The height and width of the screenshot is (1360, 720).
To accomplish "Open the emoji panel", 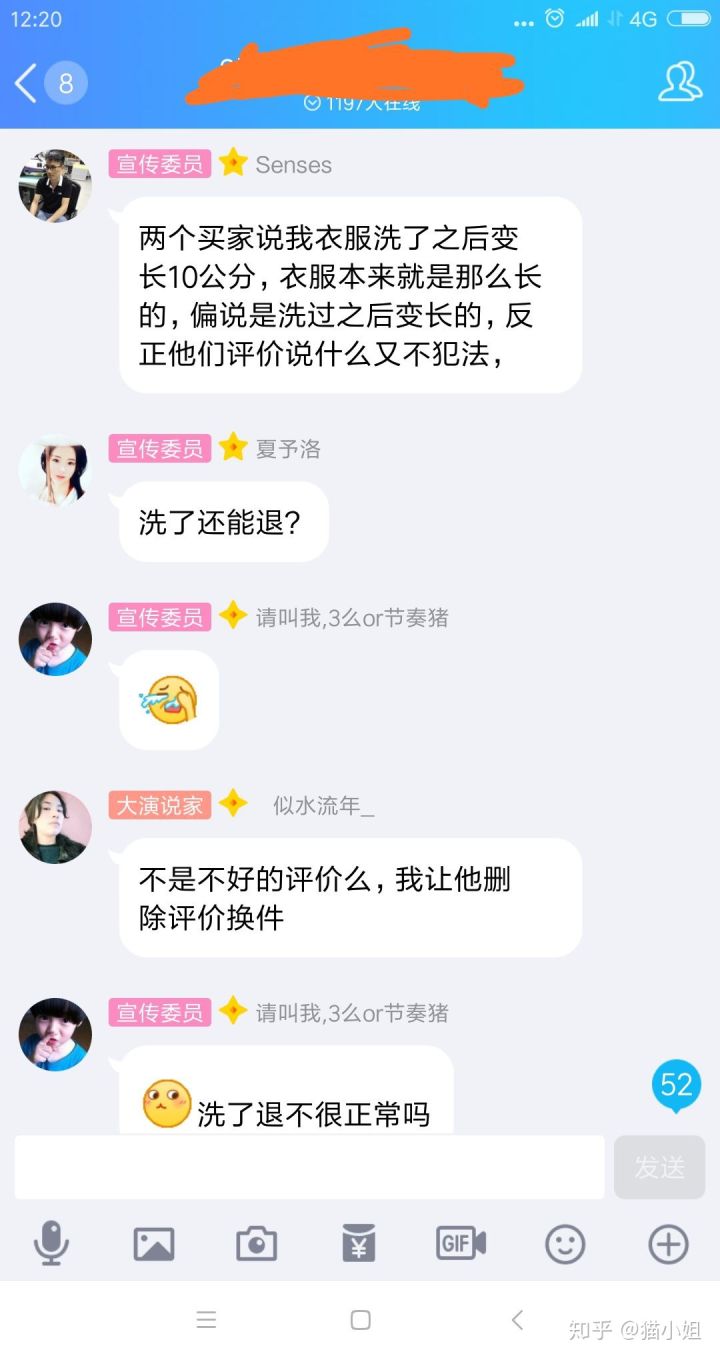I will click(565, 1244).
